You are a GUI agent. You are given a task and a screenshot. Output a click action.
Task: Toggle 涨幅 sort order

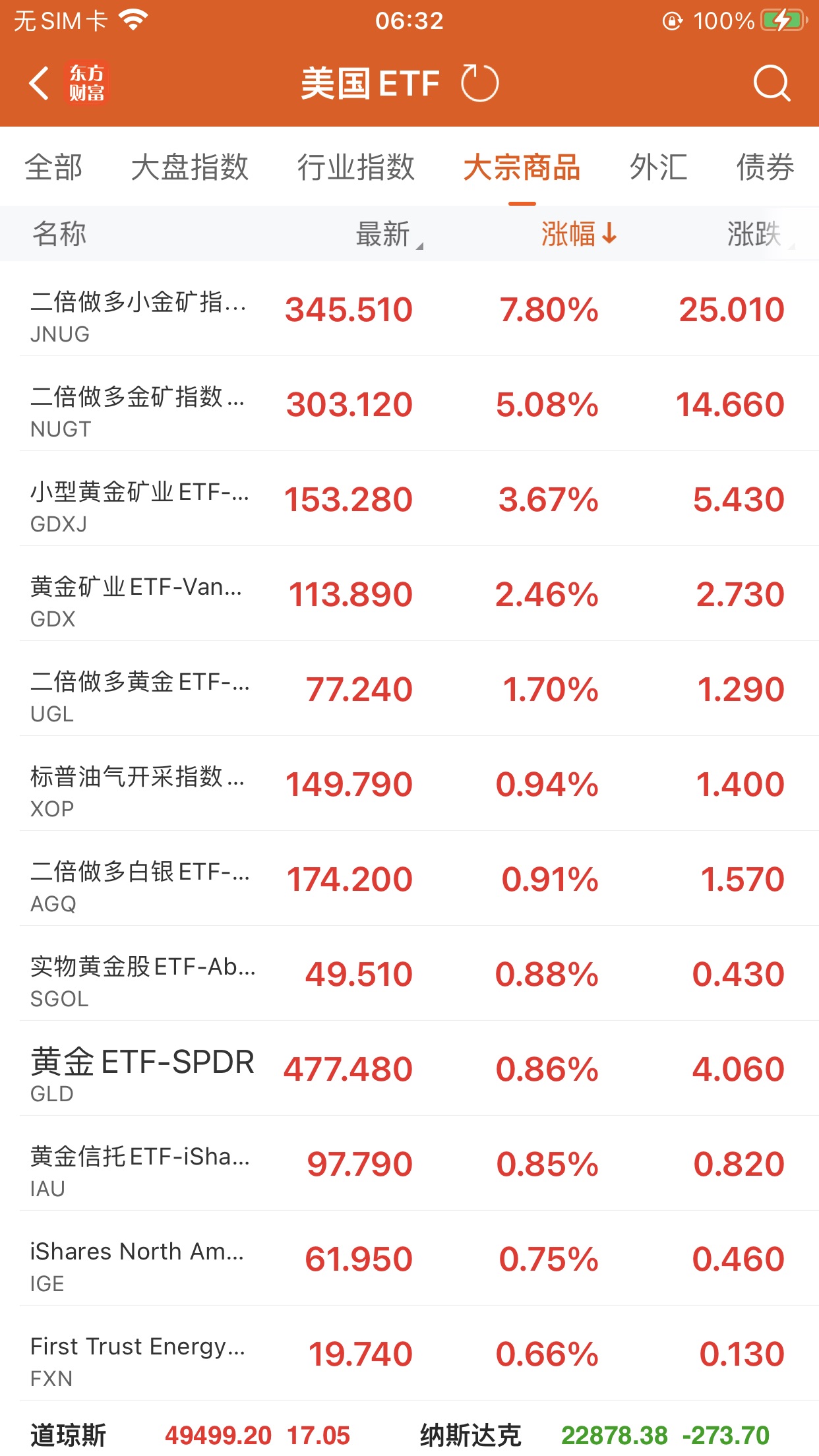(578, 234)
